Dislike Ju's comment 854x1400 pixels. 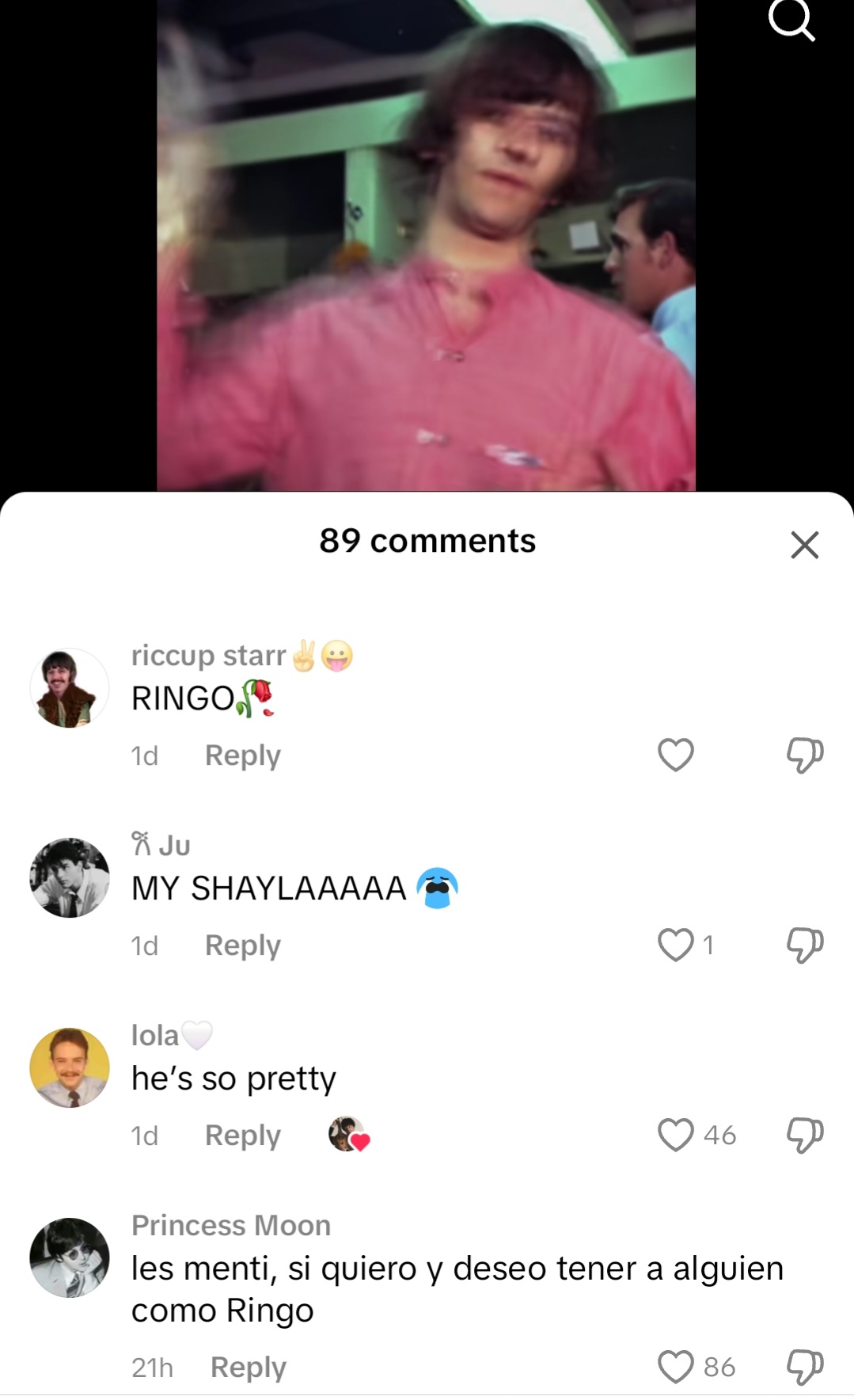[x=804, y=945]
